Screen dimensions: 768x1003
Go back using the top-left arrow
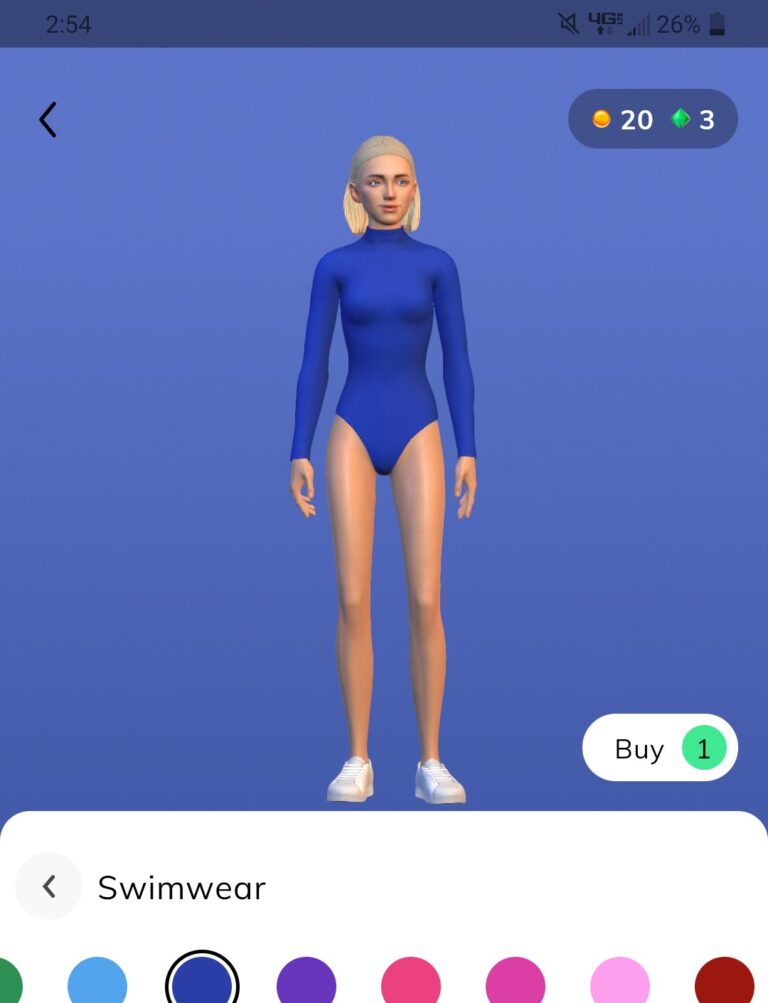(48, 120)
